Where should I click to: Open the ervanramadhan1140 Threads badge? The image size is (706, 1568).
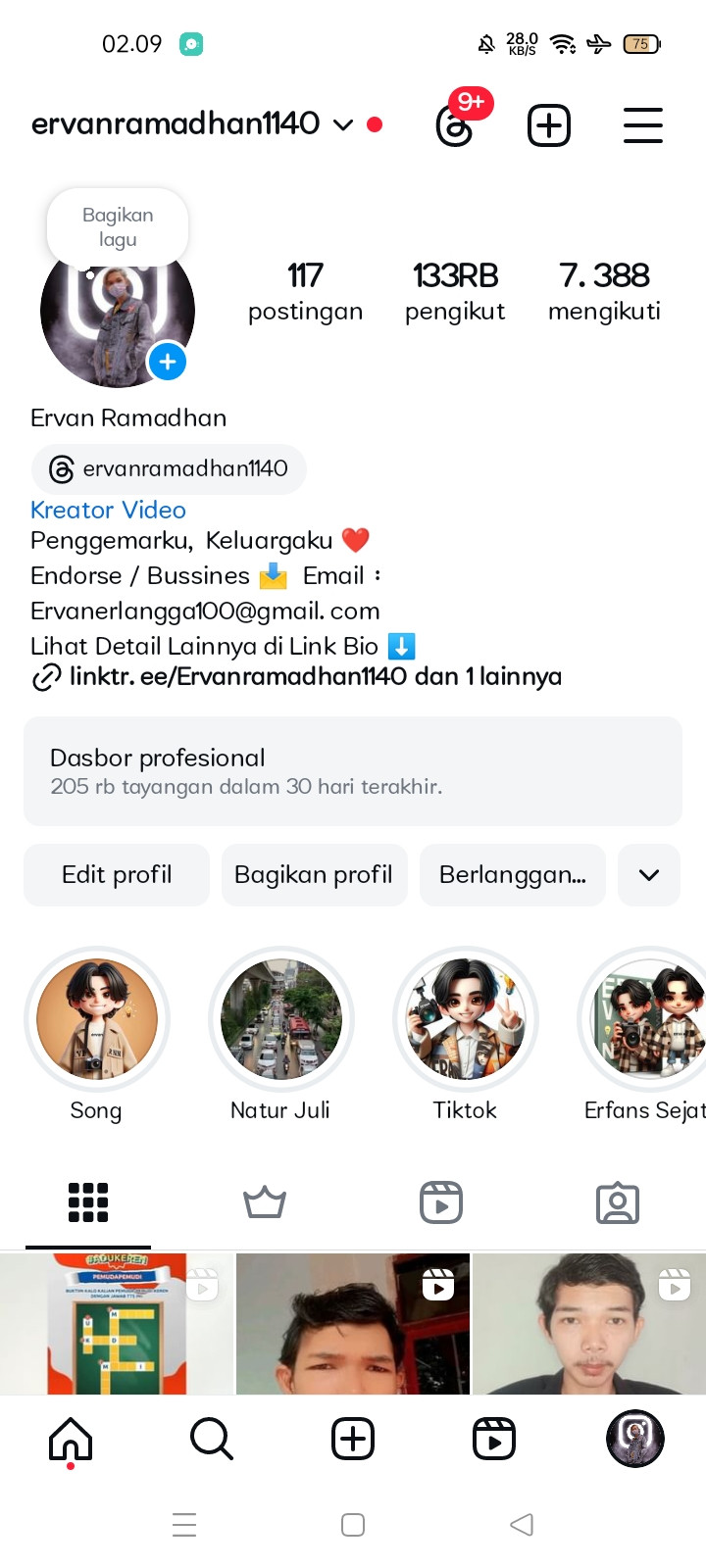(169, 468)
